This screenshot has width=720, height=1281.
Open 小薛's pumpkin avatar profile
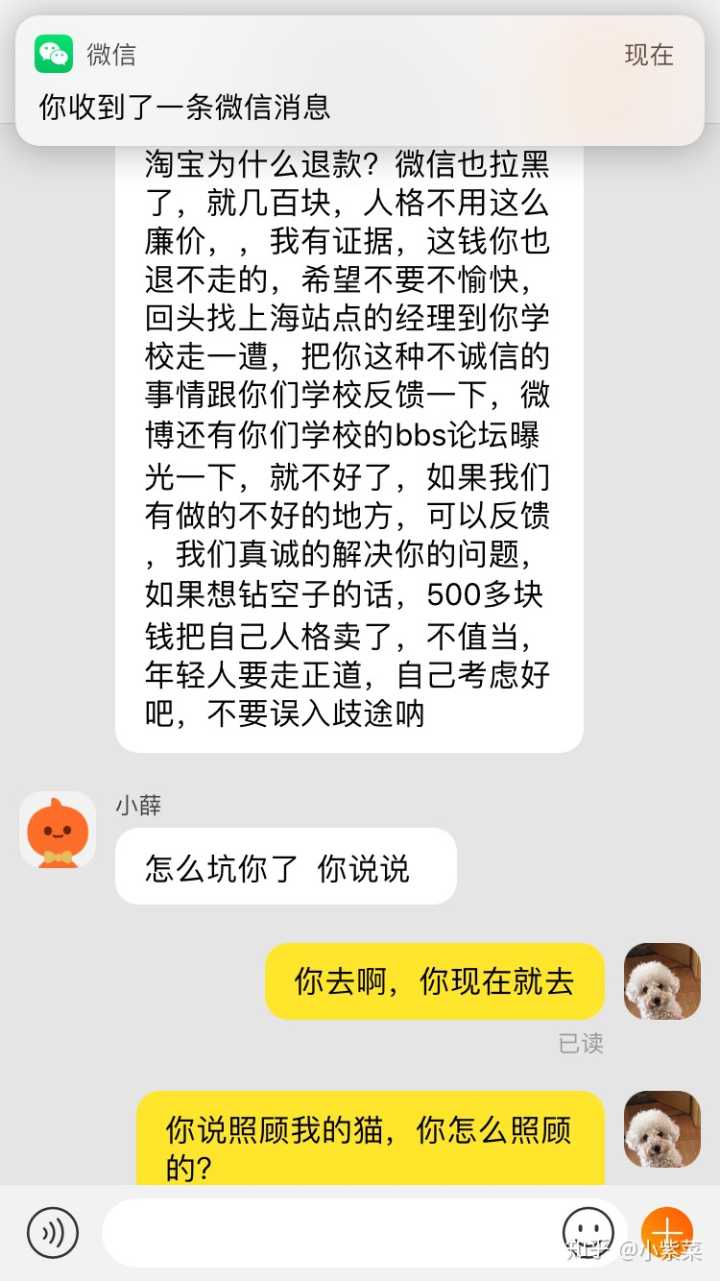(x=58, y=830)
